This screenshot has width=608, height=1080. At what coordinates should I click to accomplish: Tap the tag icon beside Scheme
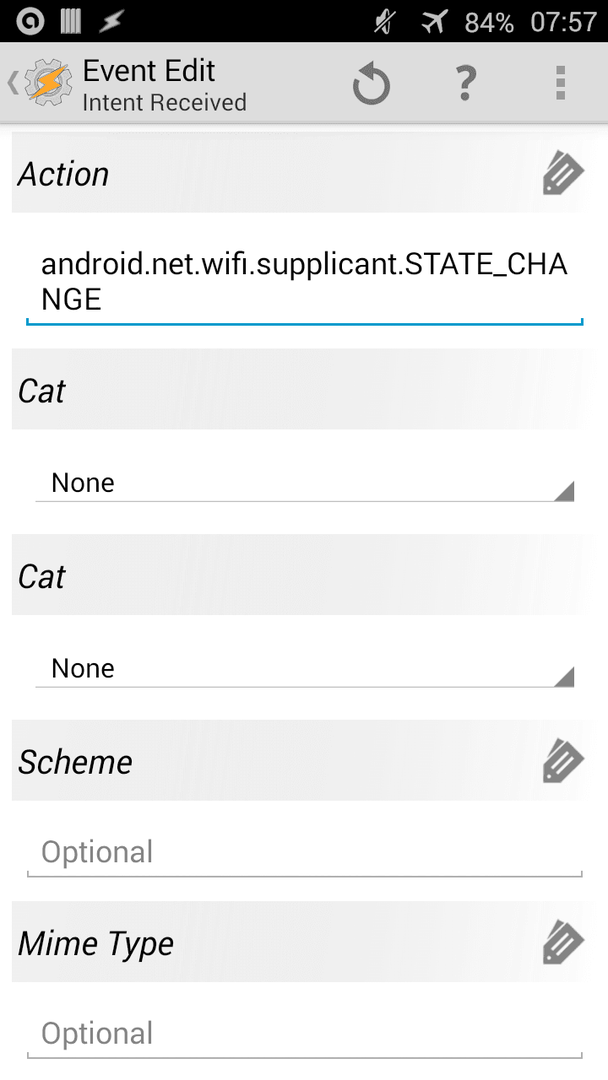(563, 761)
